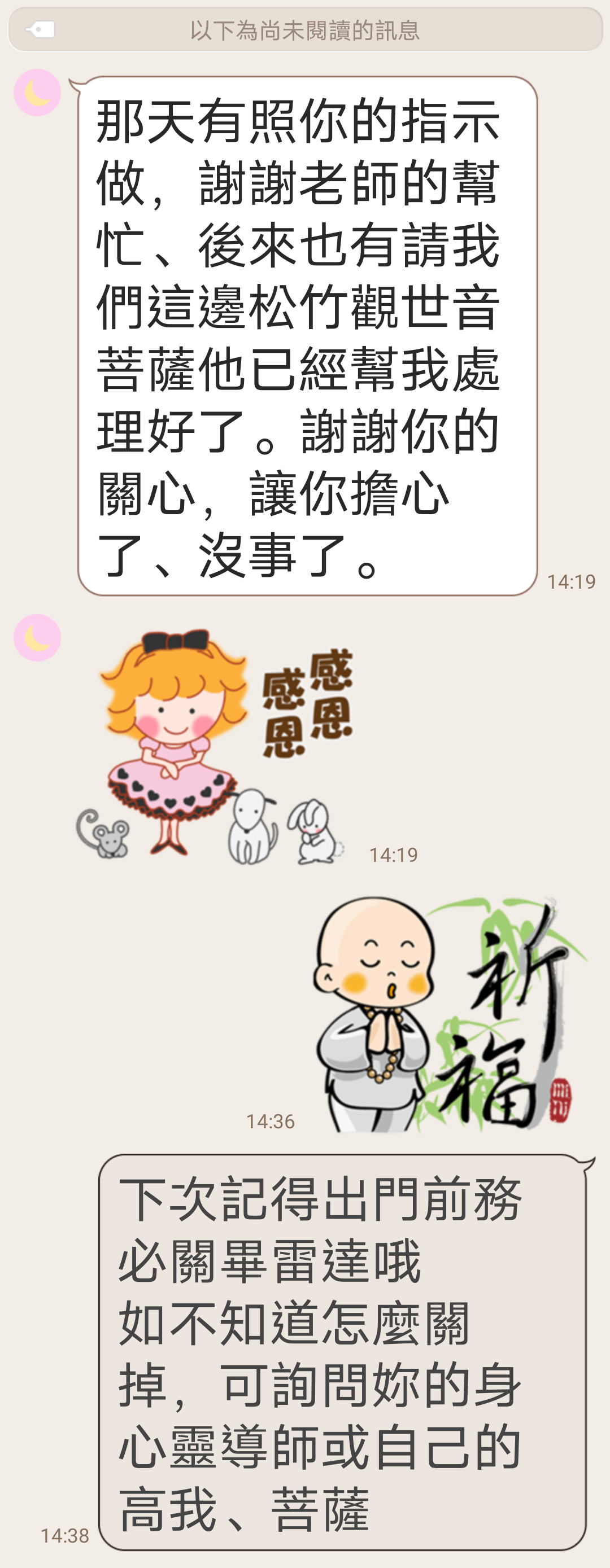This screenshot has height=1568, width=610.
Task: Open sender's moon avatar beside the text message
Action: (x=37, y=93)
